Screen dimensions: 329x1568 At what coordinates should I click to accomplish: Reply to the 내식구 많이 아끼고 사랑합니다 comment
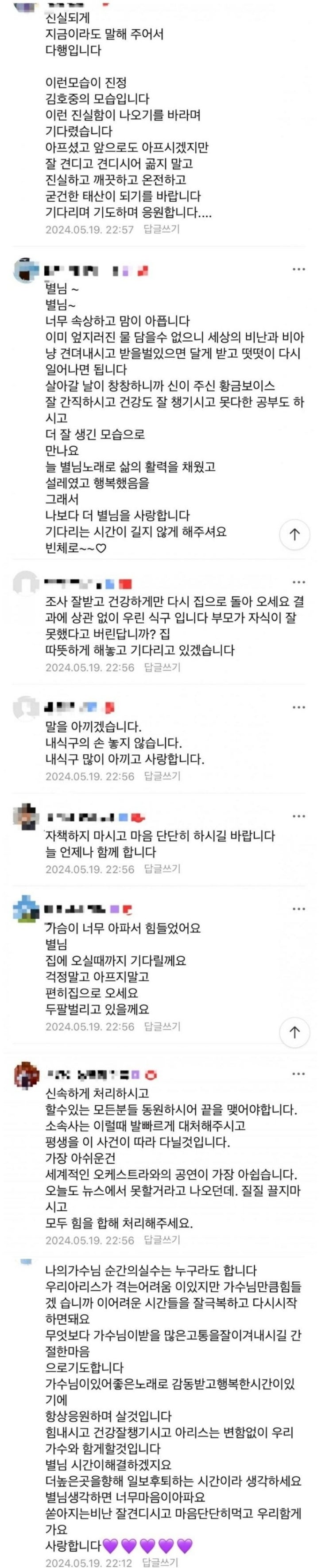click(x=162, y=776)
